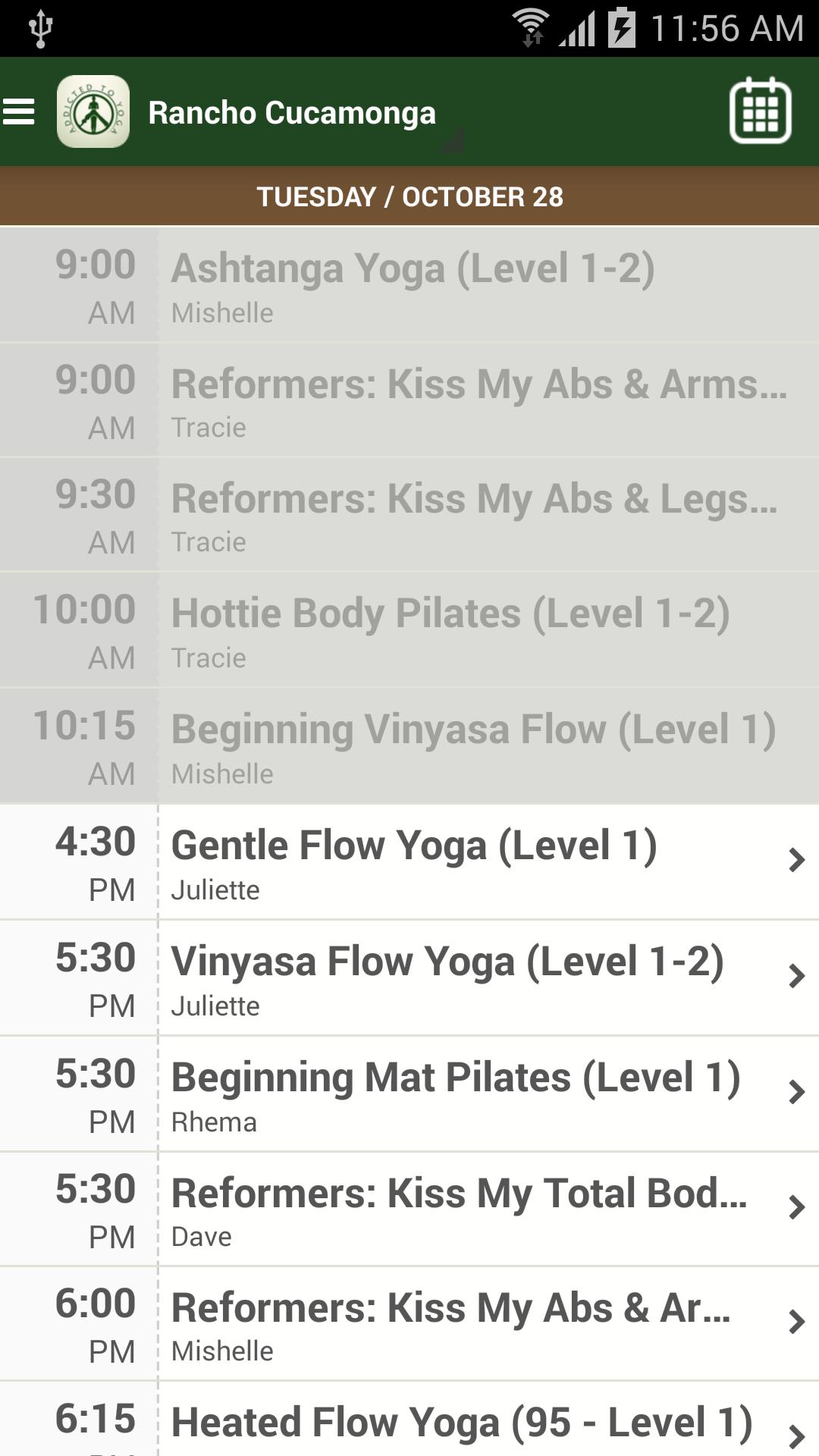Open the calendar date picker
This screenshot has height=1456, width=819.
tap(761, 111)
